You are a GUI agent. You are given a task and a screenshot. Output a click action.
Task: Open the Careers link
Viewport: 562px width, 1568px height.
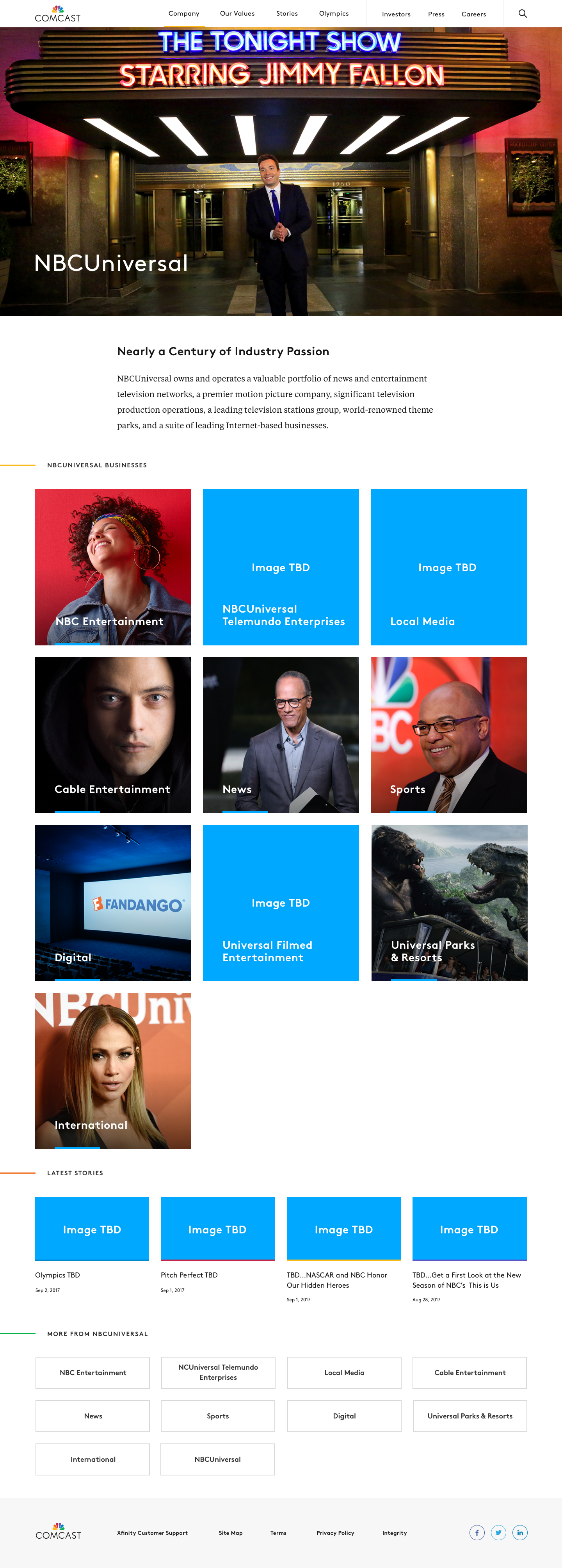tap(474, 14)
